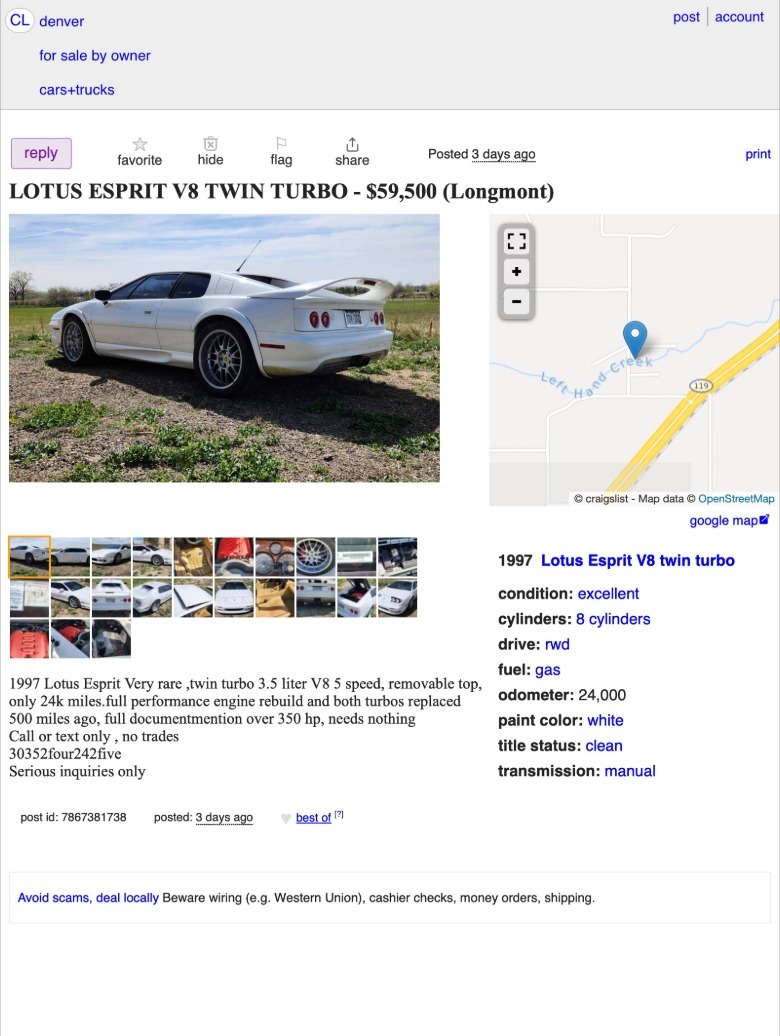Image resolution: width=780 pixels, height=1036 pixels.
Task: Tap the reply button
Action: 41,153
